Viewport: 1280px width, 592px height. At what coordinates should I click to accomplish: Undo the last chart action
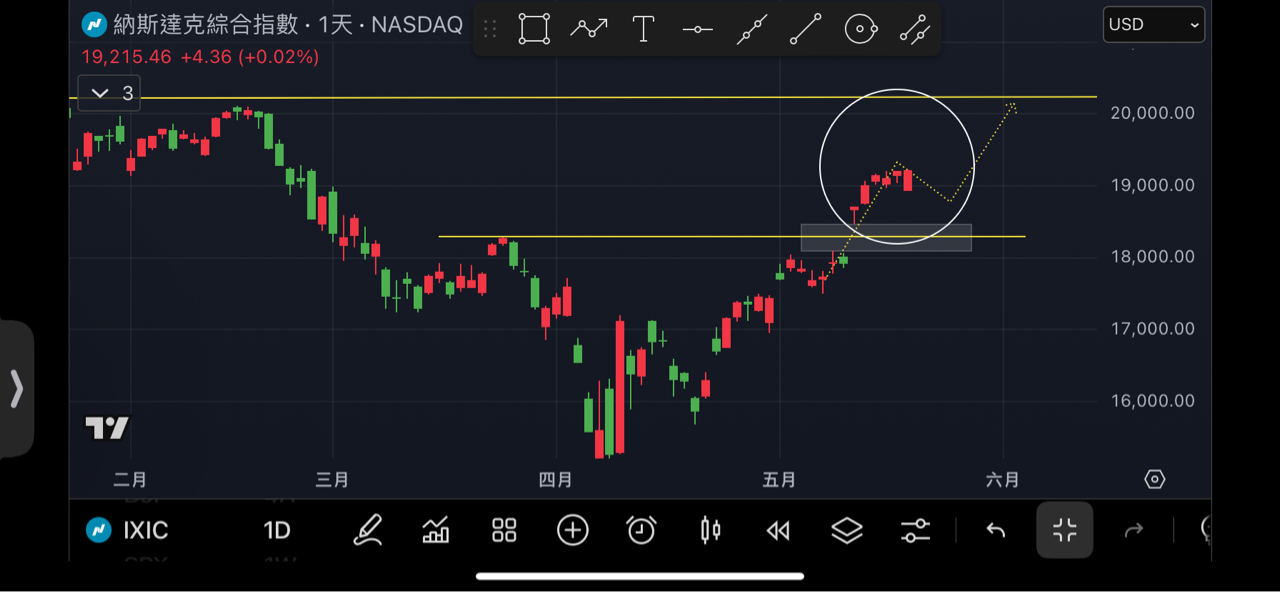pos(995,530)
